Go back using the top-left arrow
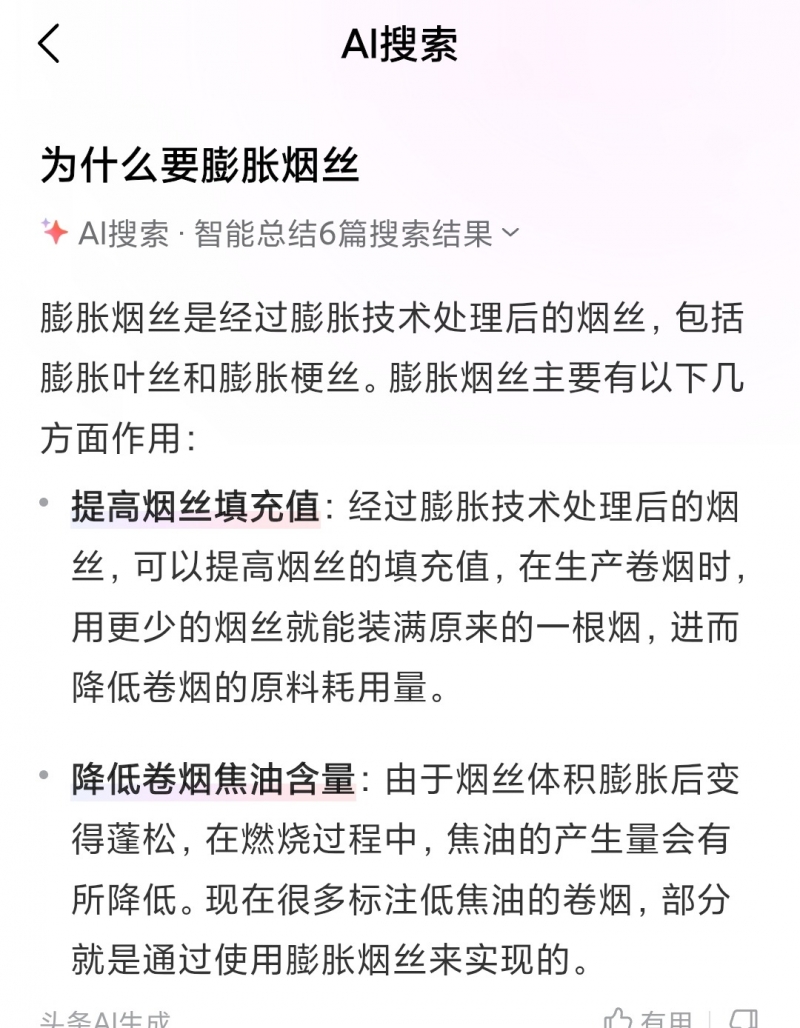Viewport: 800px width, 1028px height. pos(49,44)
